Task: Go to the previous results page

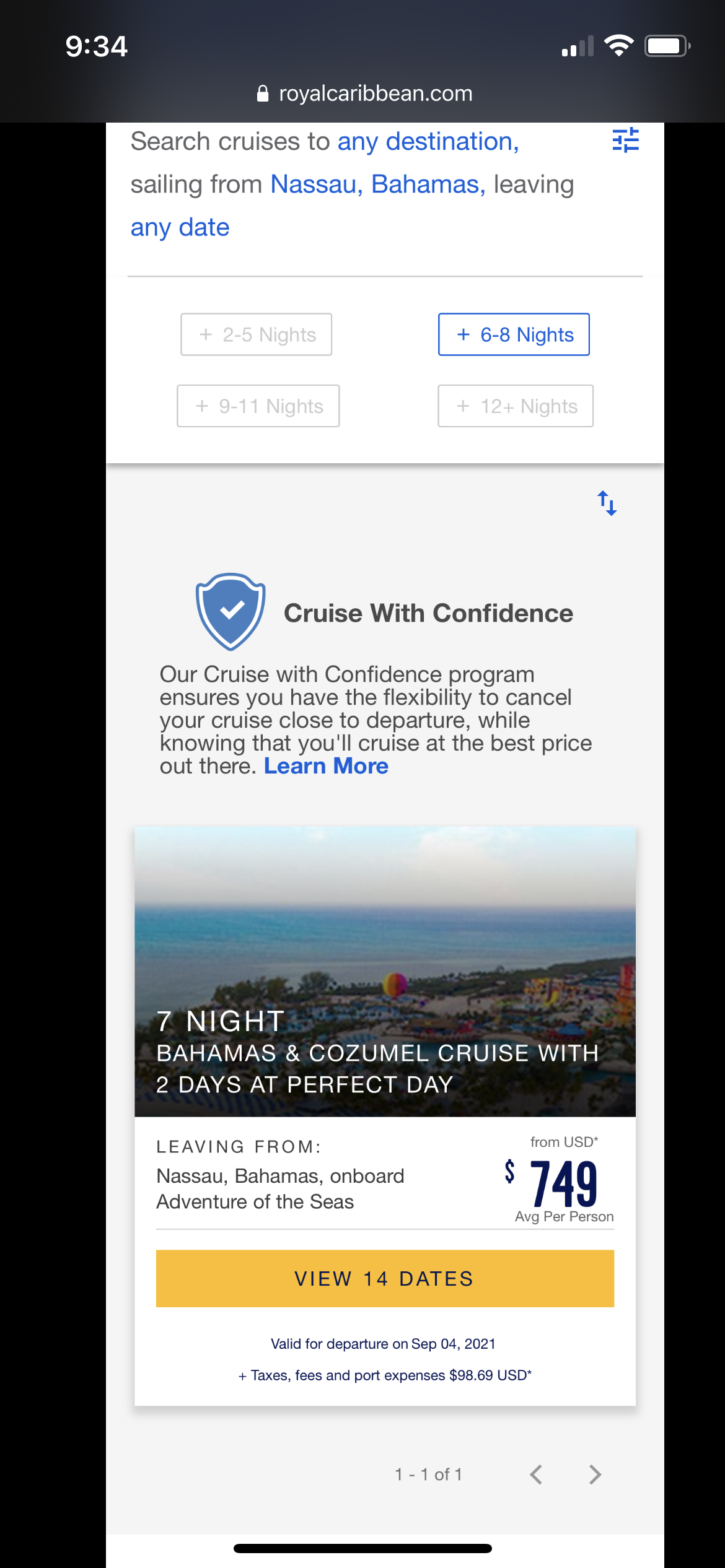Action: (536, 1474)
